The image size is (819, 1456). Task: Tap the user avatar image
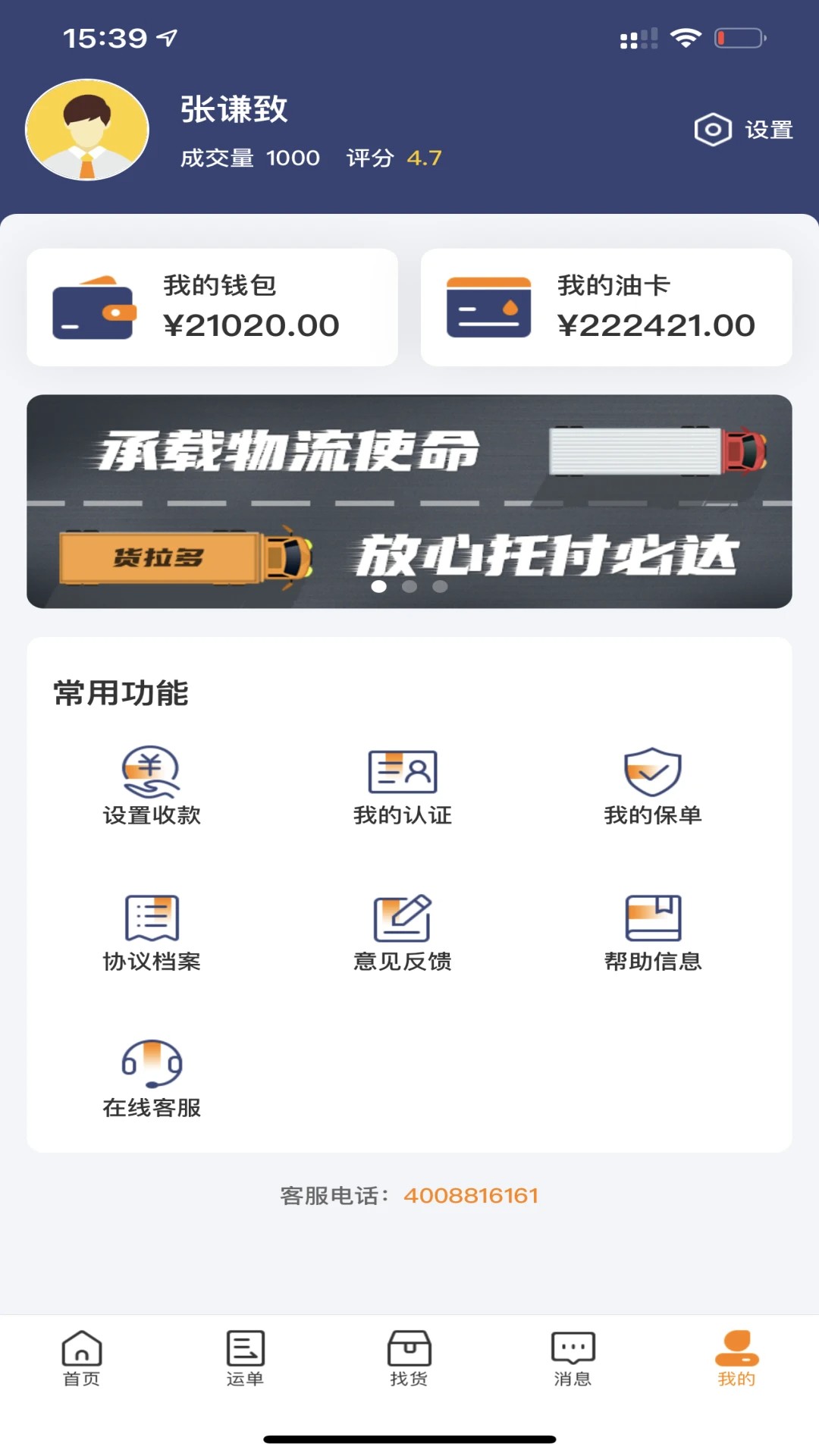(87, 129)
